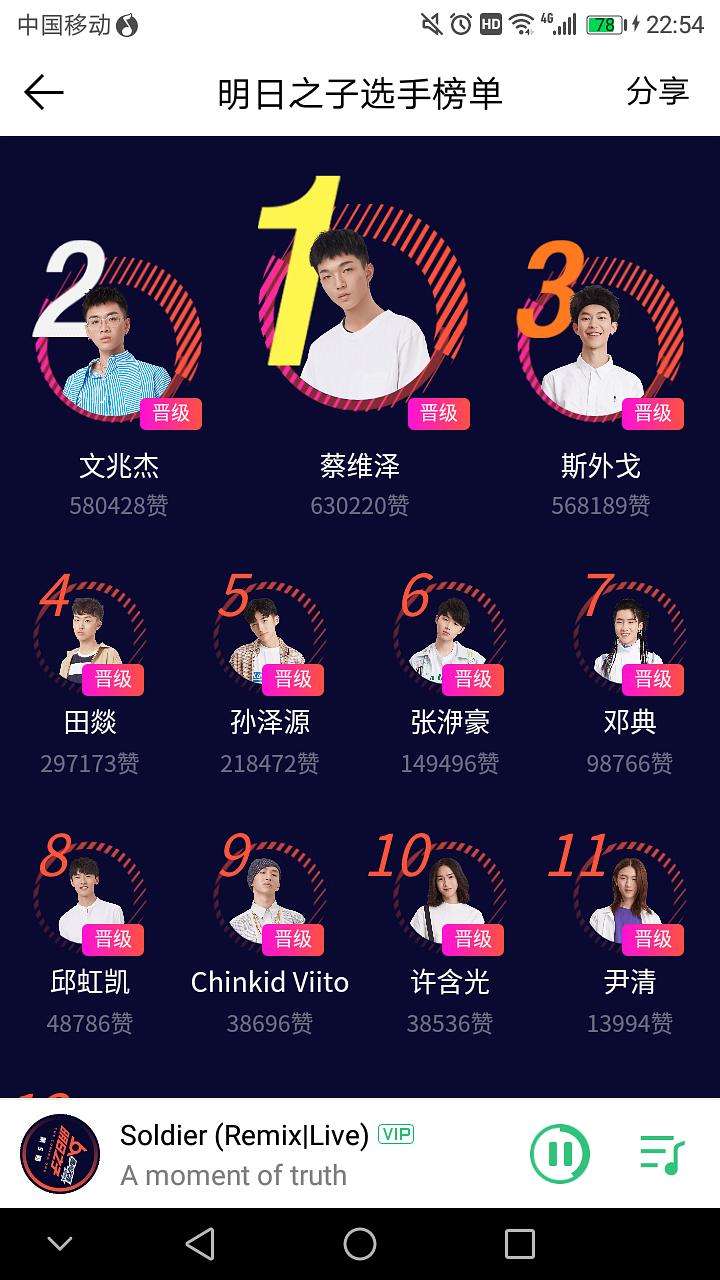Screen dimensions: 720x1280
Task: Select contestant 张洢豪
Action: coord(450,640)
